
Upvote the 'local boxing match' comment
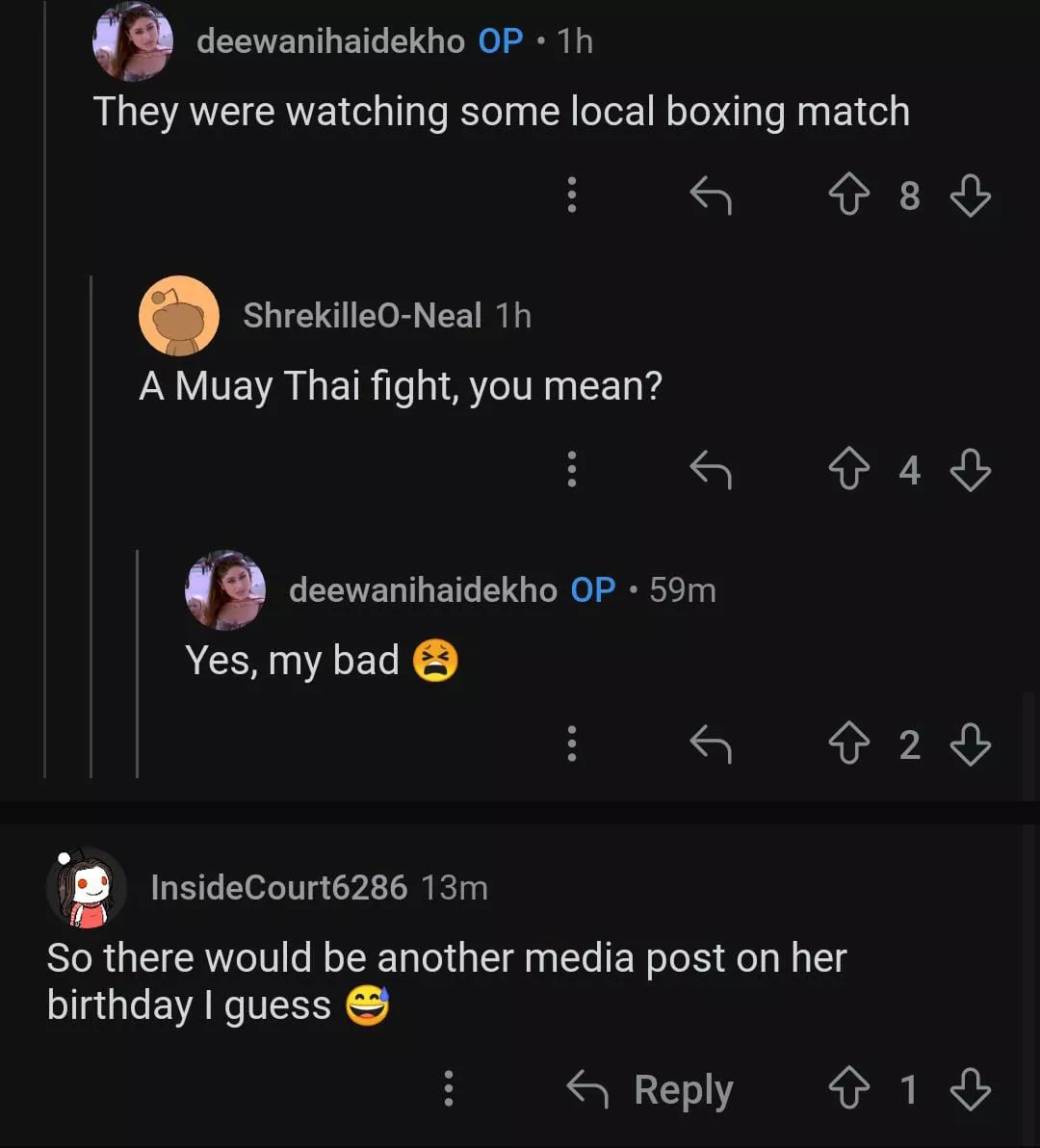pyautogui.click(x=849, y=196)
